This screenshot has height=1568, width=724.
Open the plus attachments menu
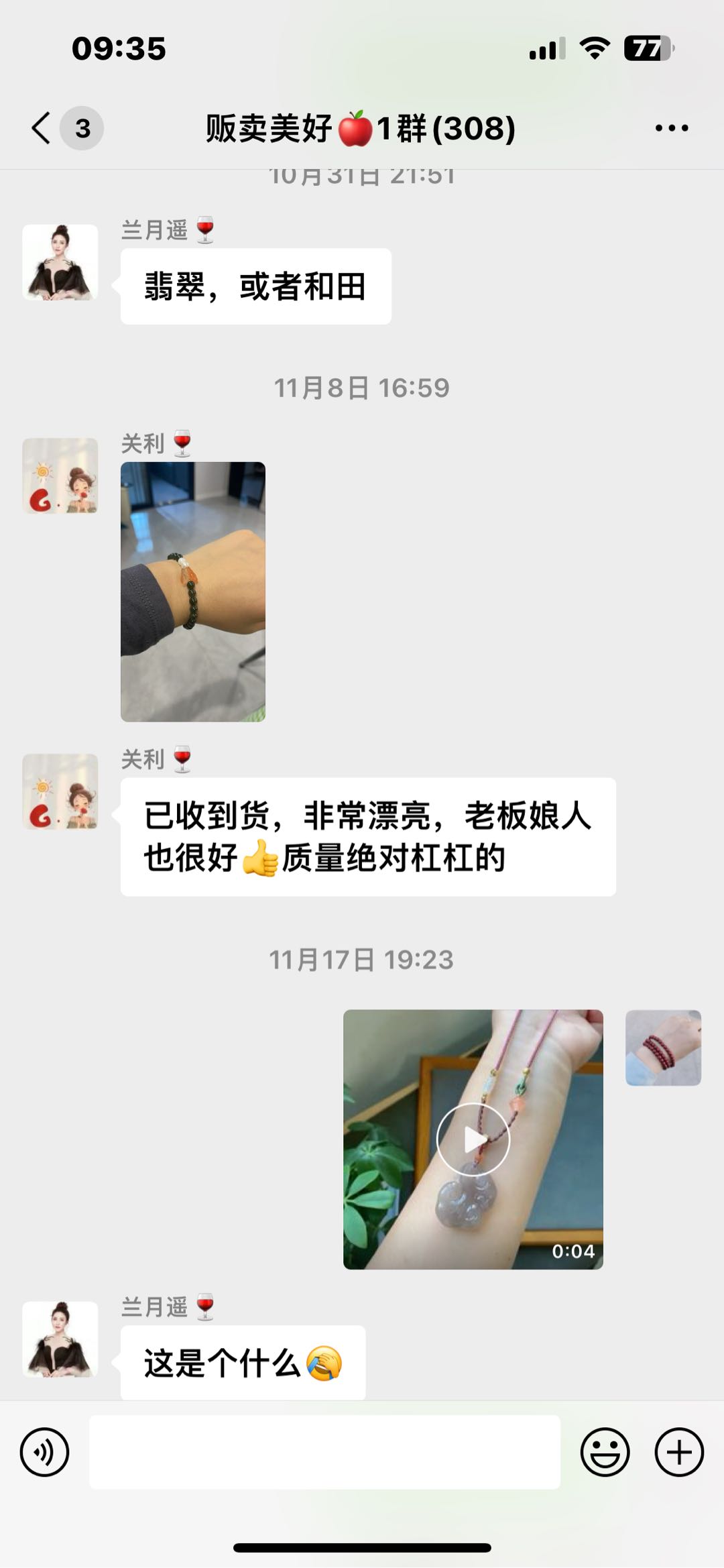coord(679,1452)
